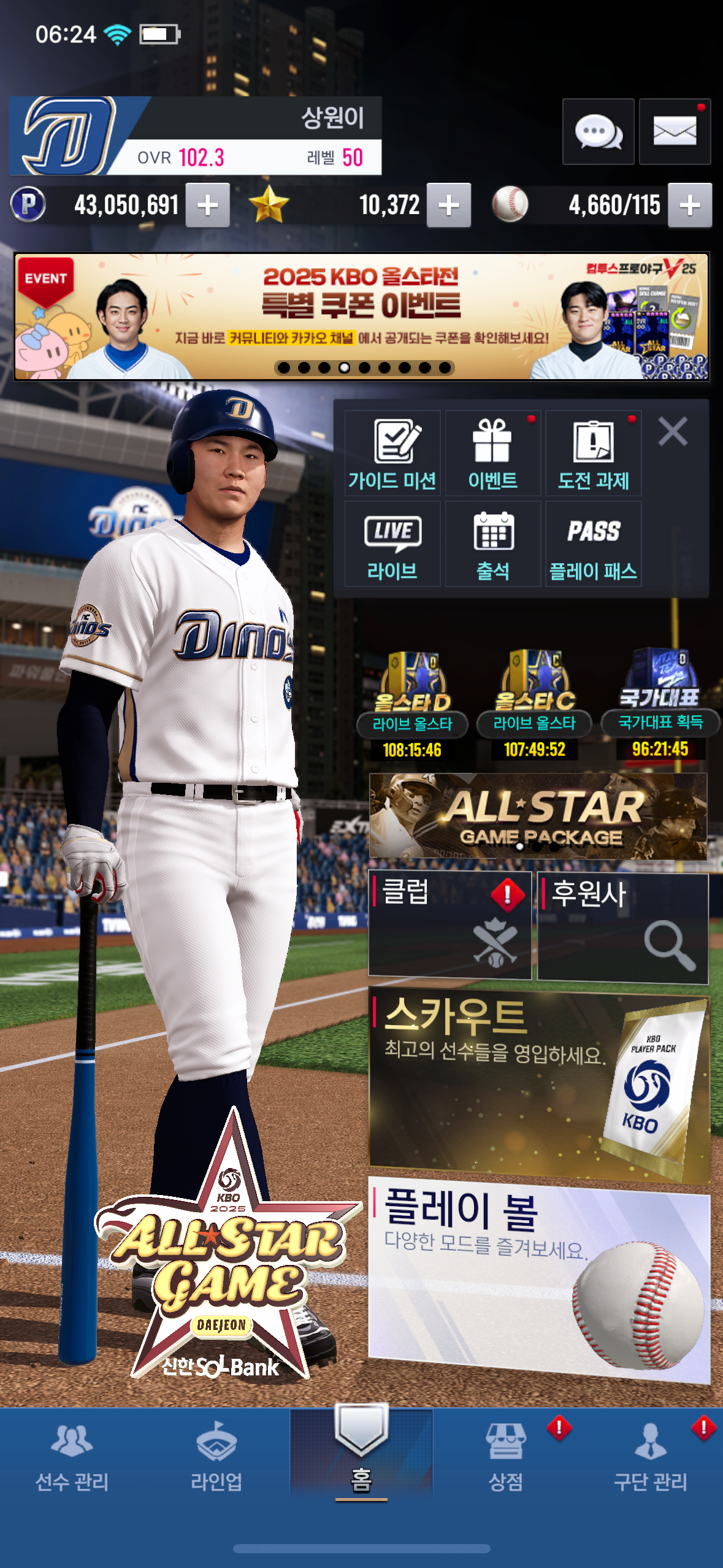Viewport: 723px width, 1568px height.
Task: Recharge play balls with the baseball plus button
Action: [x=690, y=206]
